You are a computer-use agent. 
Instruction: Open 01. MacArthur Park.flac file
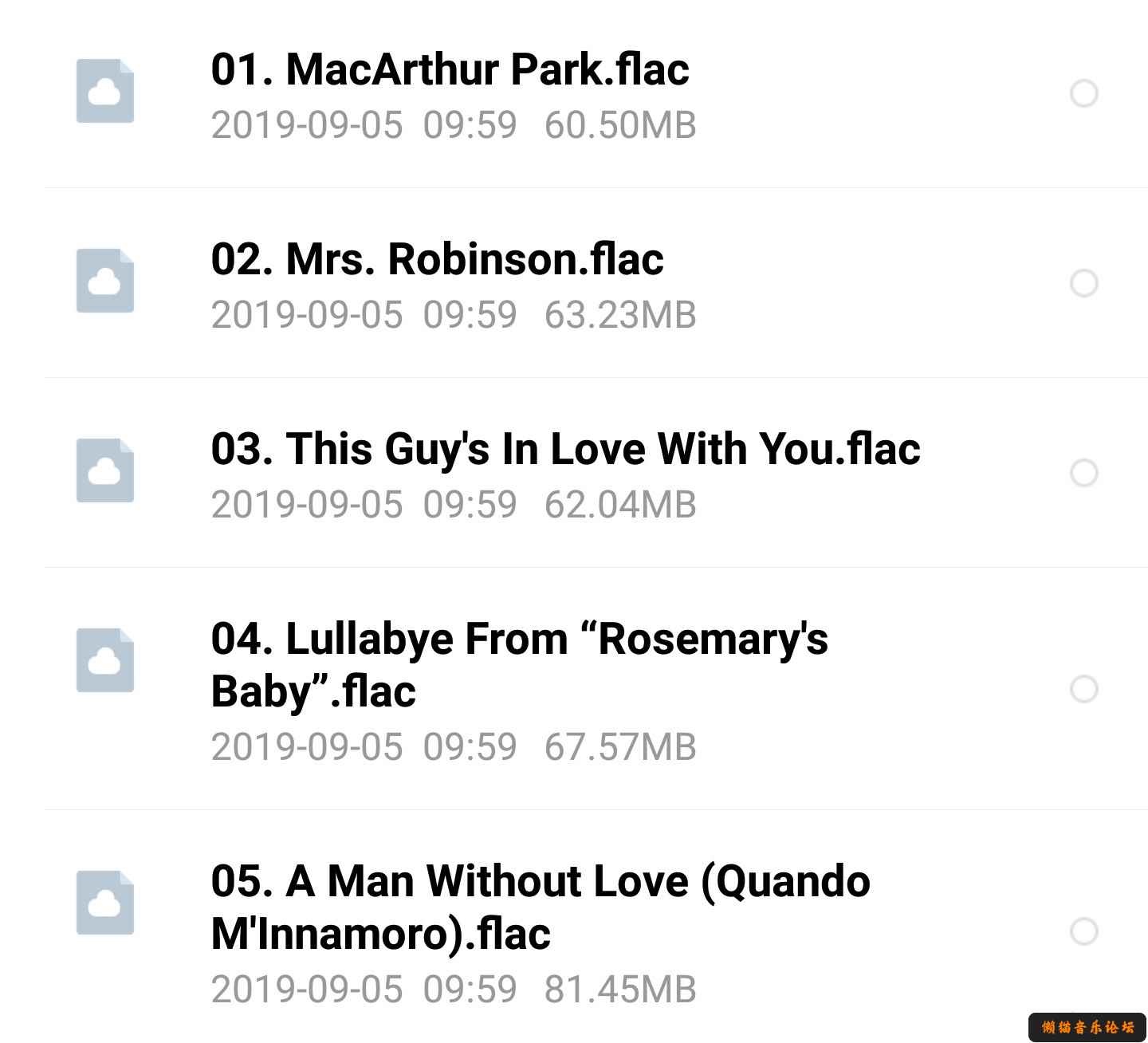450,70
